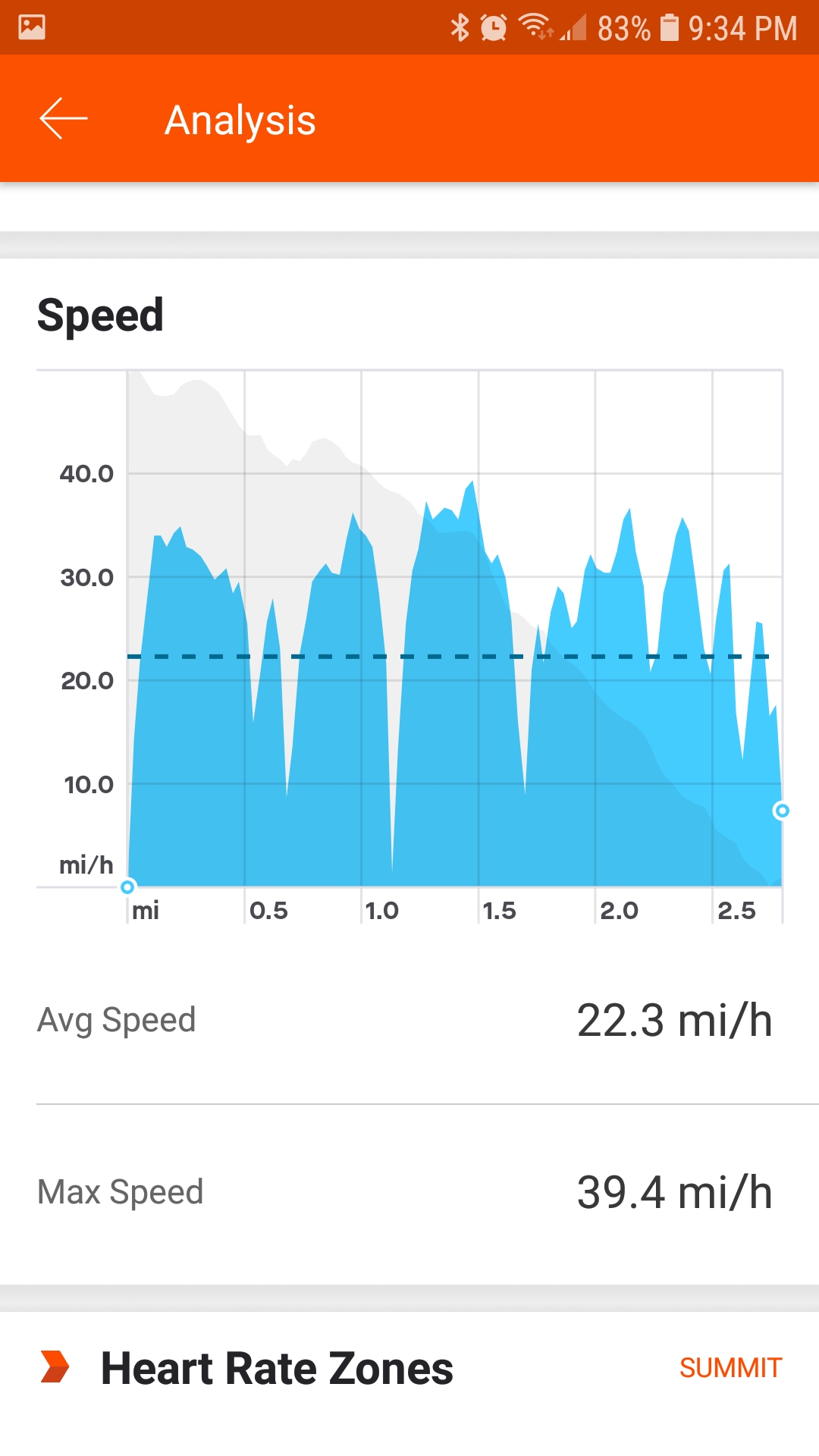This screenshot has width=819, height=1456.
Task: Go back from the Analysis screen
Action: (64, 119)
